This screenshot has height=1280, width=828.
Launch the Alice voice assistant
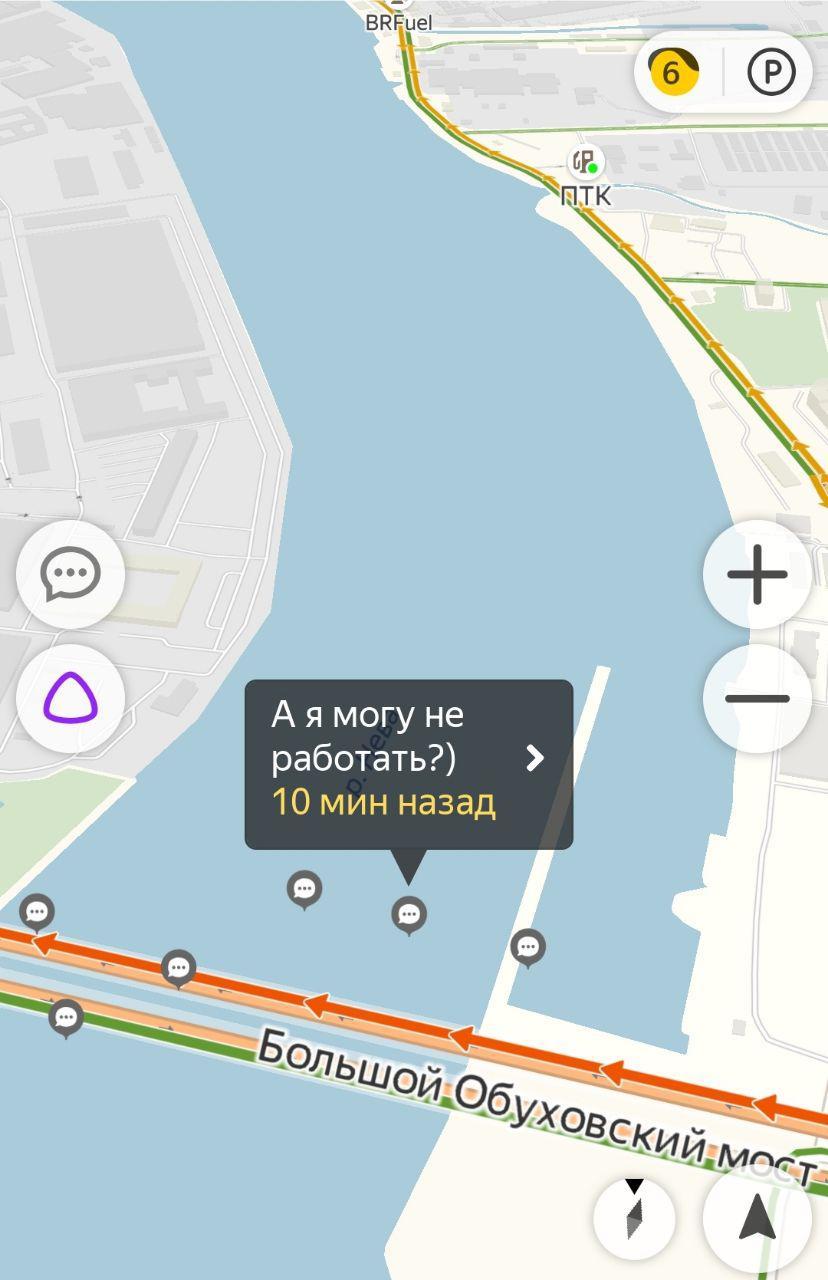[x=70, y=698]
